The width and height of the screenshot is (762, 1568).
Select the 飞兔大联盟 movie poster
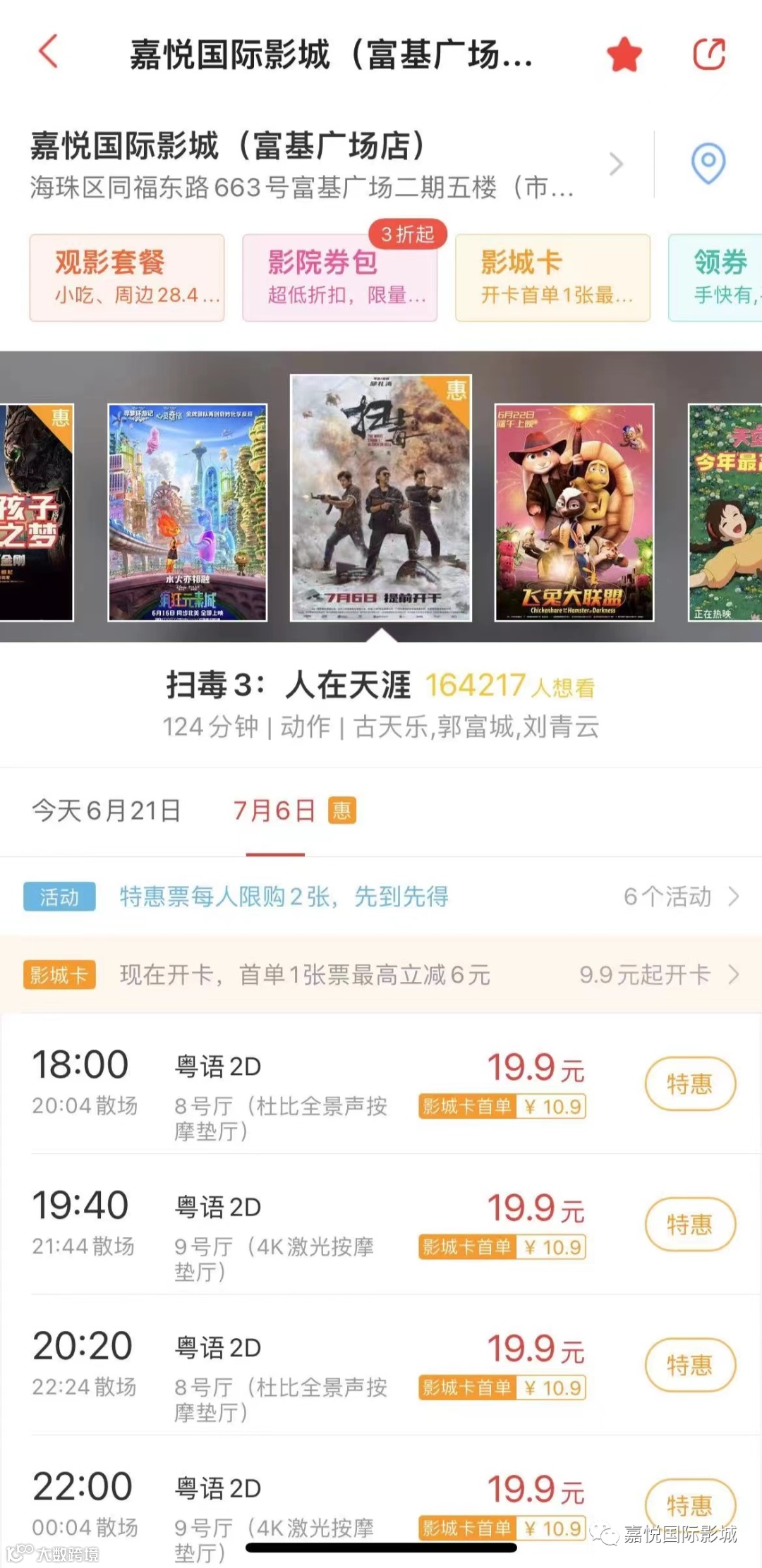tap(574, 512)
